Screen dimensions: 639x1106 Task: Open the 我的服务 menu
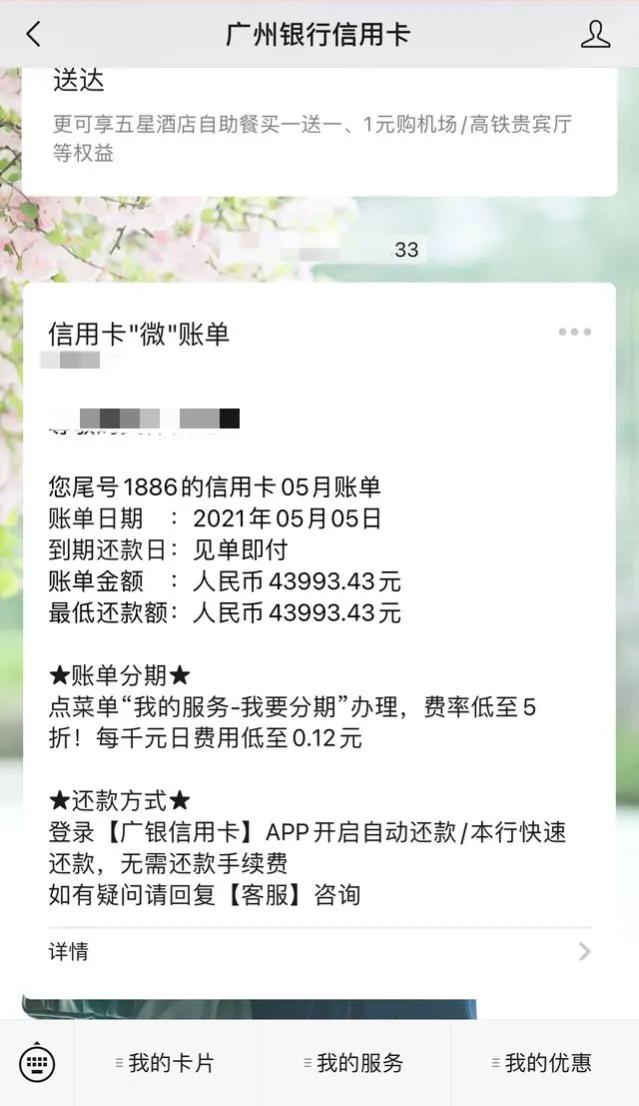click(x=356, y=1063)
